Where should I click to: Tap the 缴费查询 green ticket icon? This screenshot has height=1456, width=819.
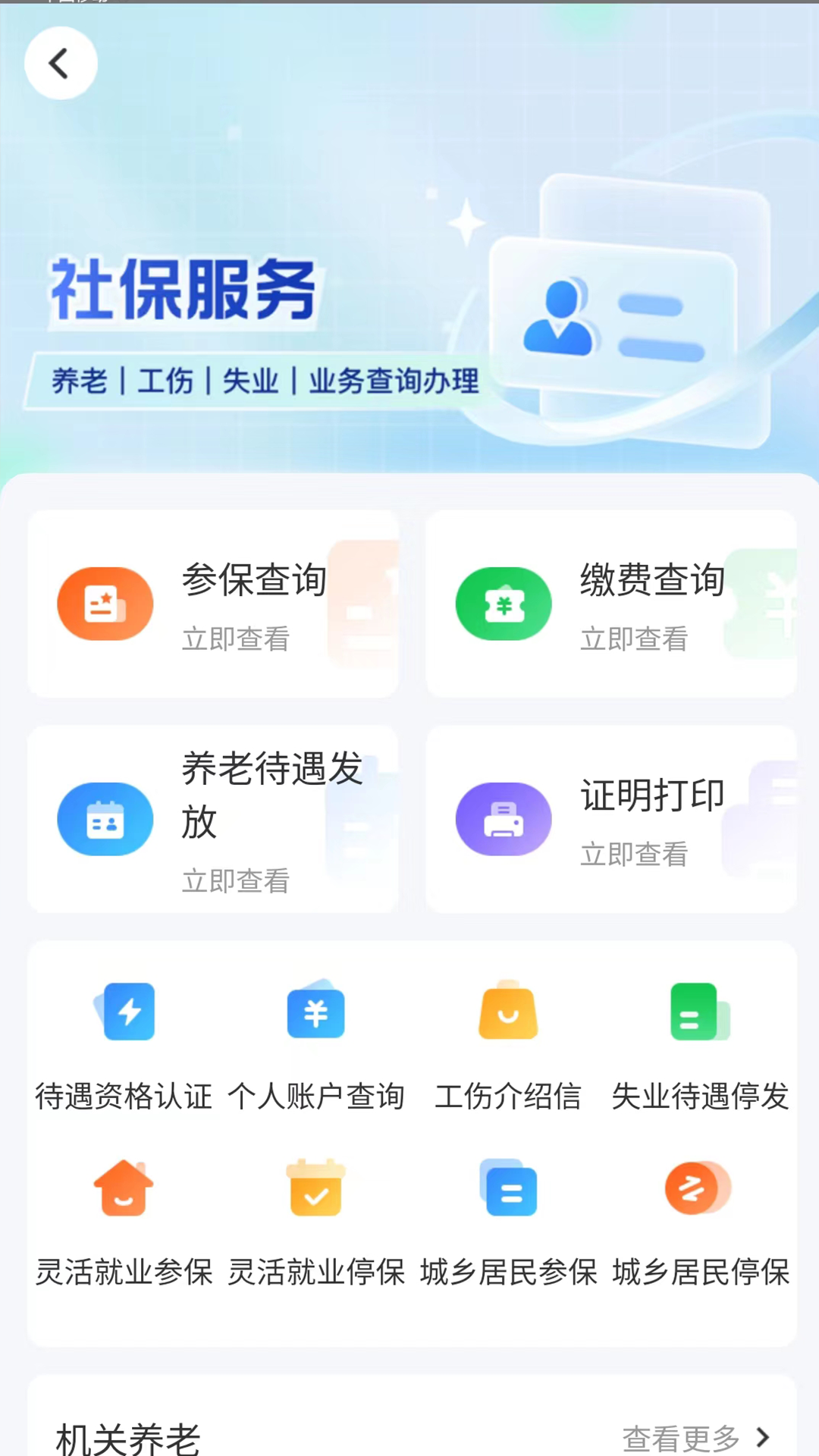coord(503,603)
